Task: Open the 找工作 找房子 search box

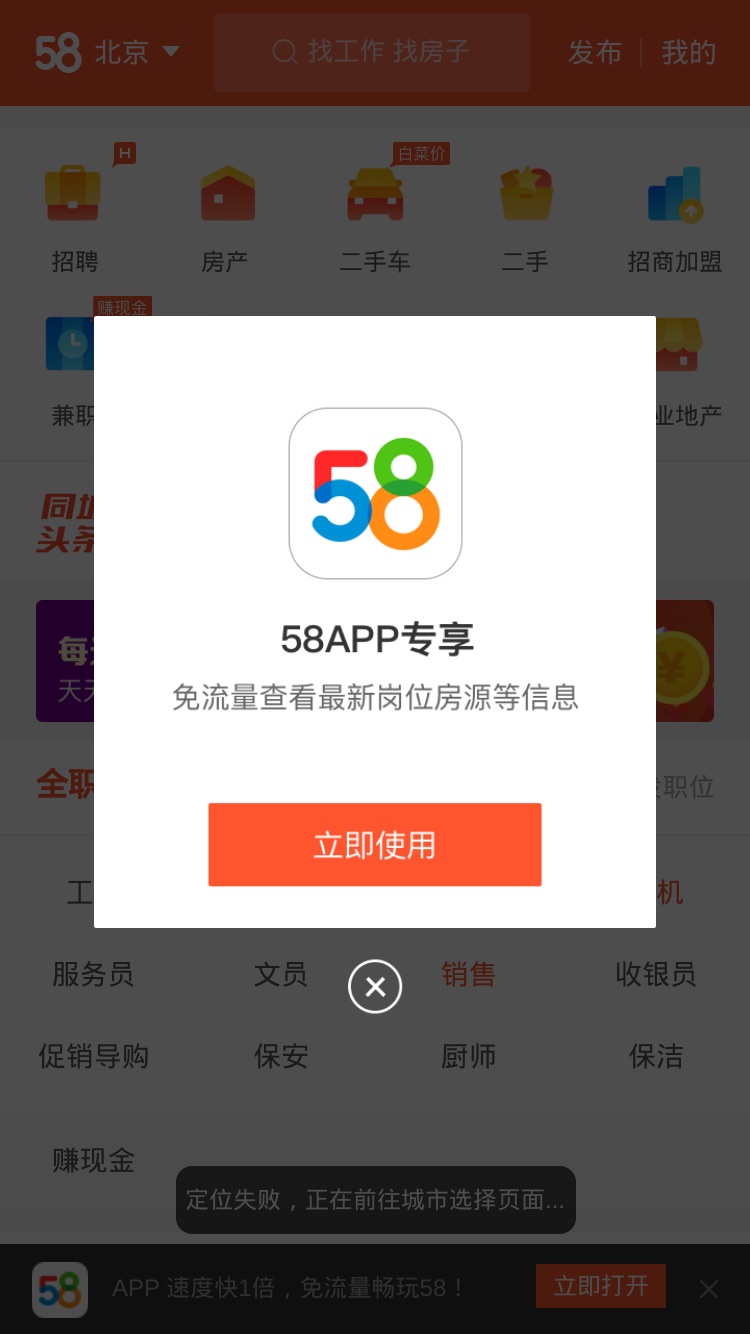Action: pos(372,52)
